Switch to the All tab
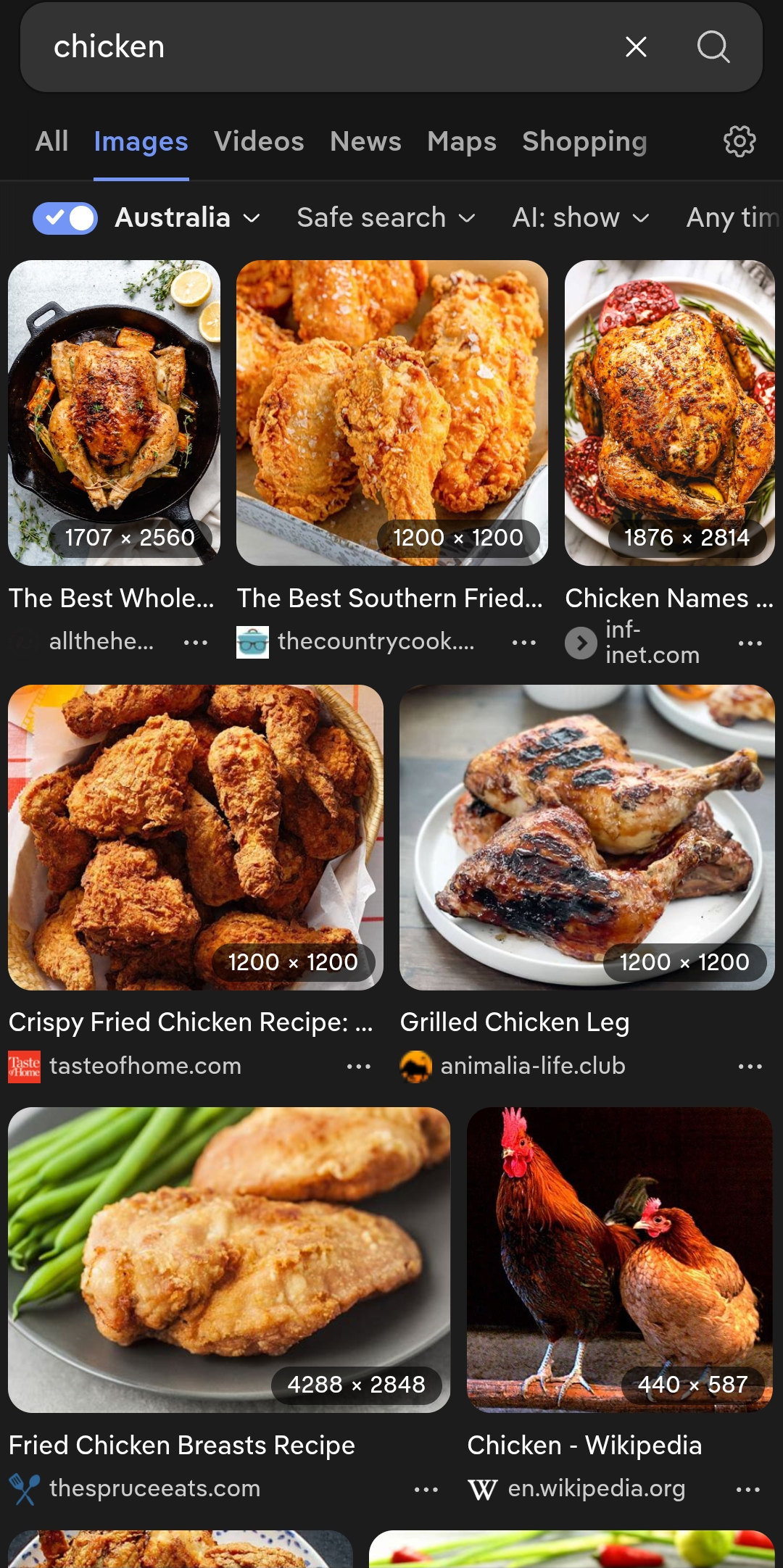 pos(52,142)
